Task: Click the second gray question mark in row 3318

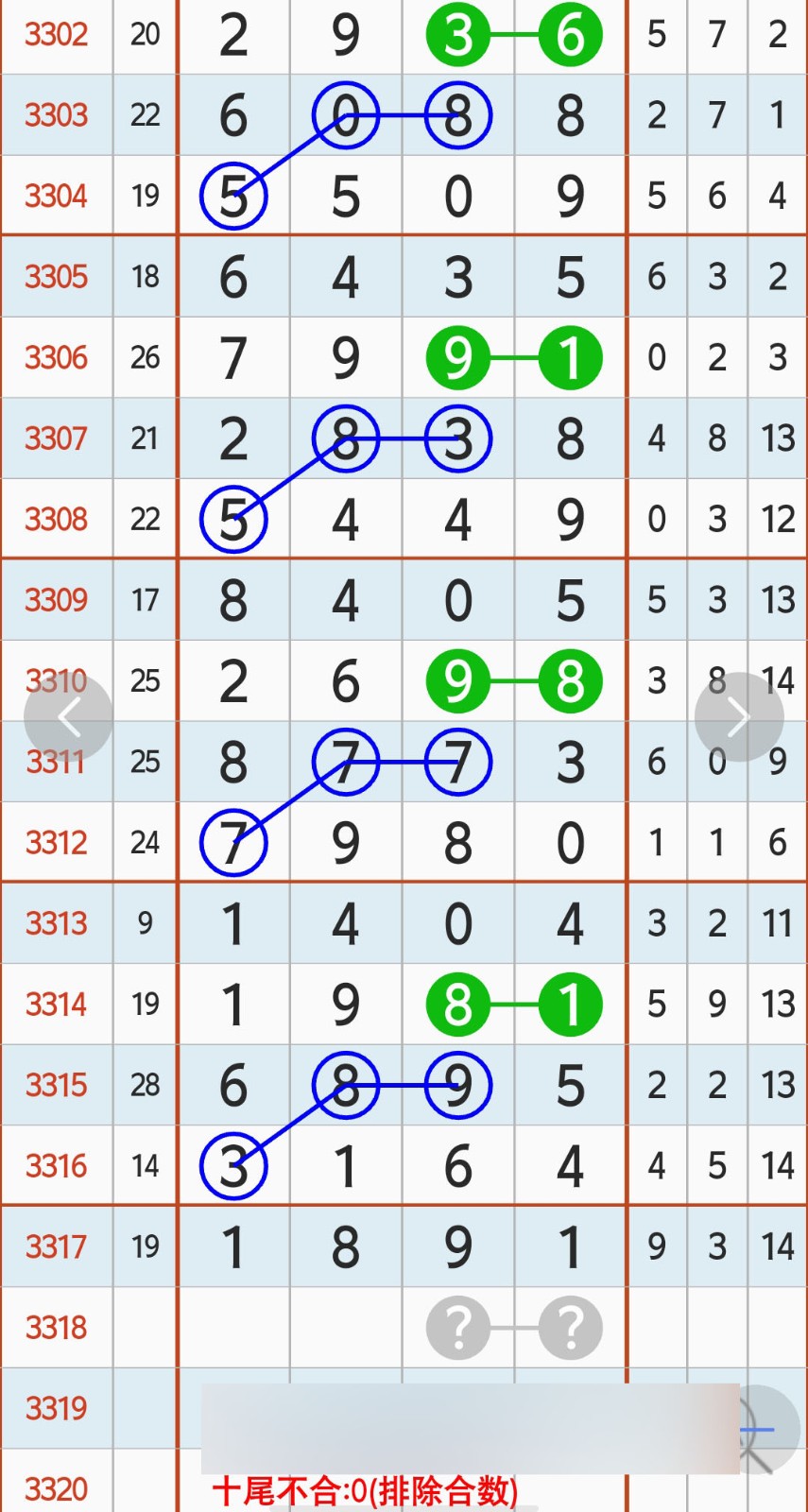Action: [571, 1328]
